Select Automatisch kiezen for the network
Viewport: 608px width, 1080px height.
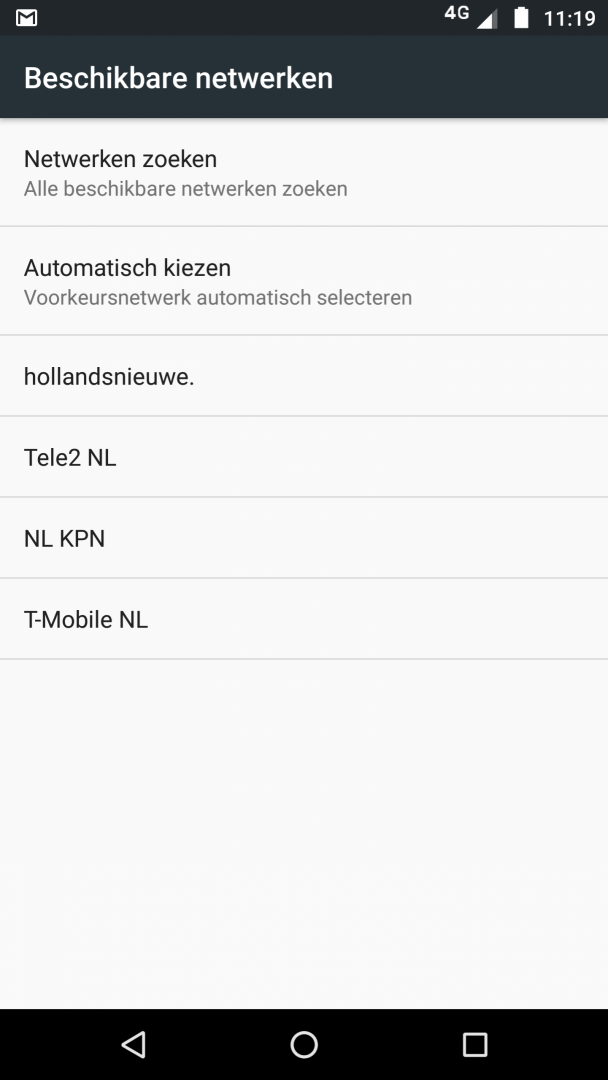[304, 281]
